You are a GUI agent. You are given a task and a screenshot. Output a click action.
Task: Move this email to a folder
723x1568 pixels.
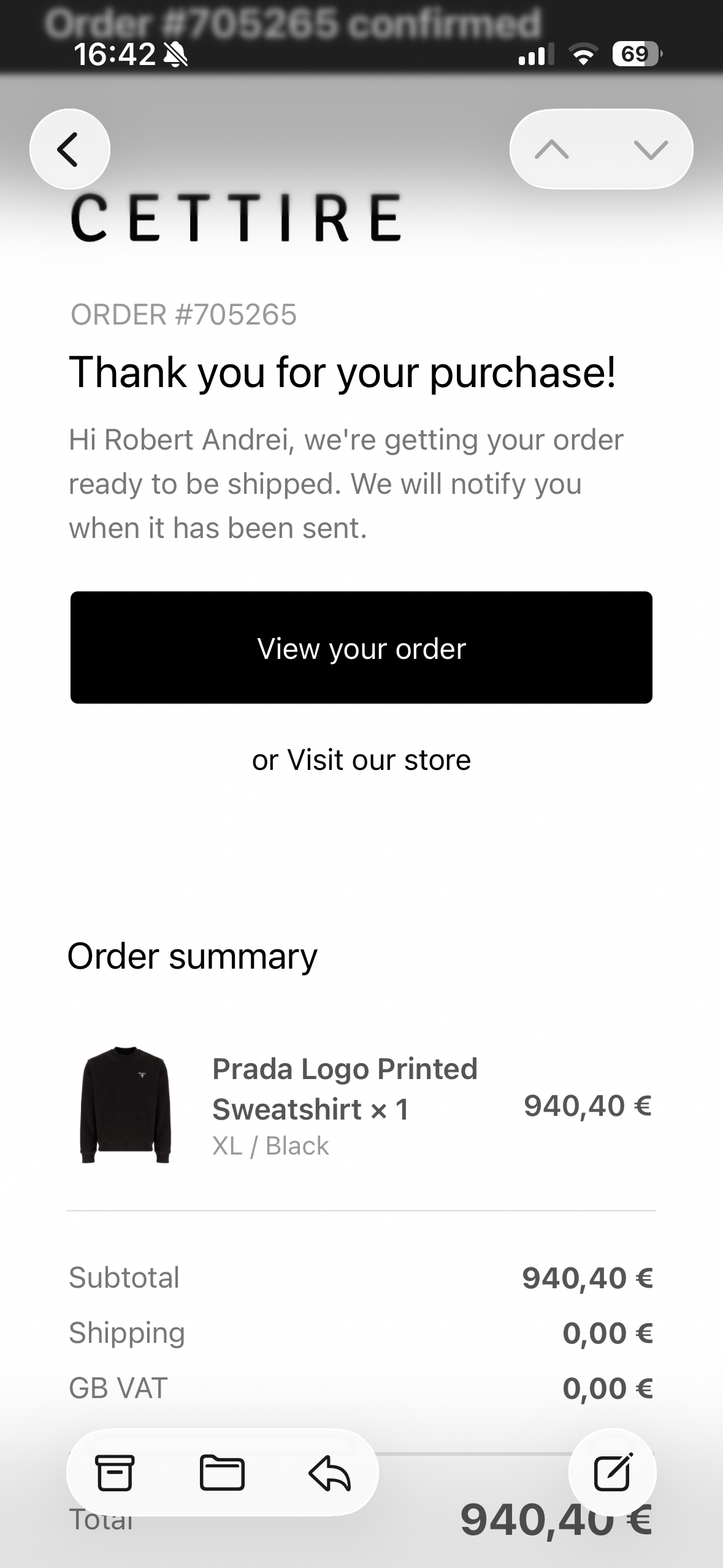222,1472
